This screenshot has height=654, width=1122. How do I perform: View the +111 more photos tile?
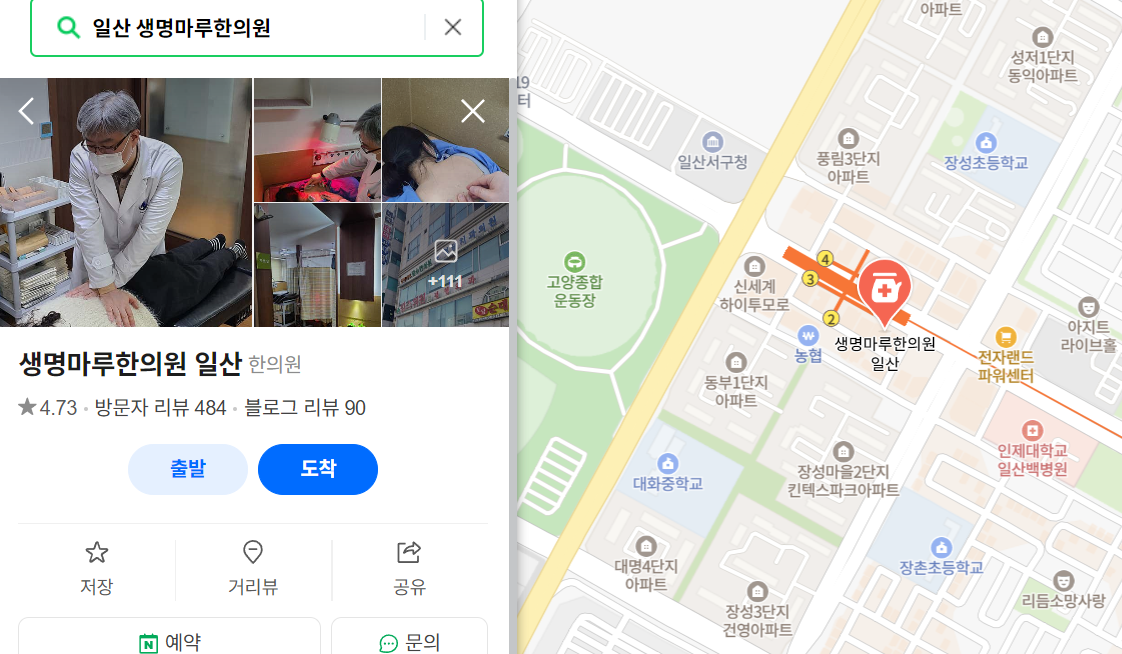(445, 266)
